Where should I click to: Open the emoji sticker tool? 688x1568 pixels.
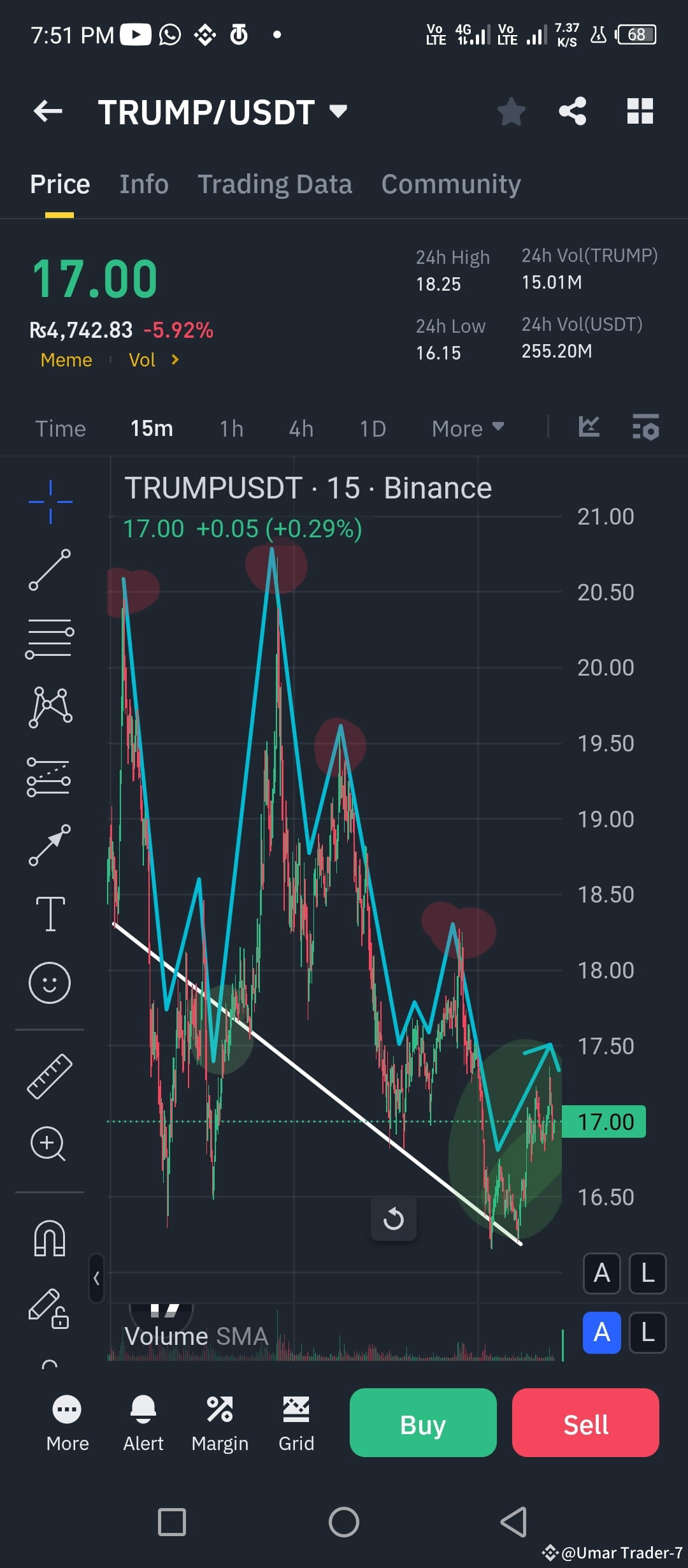(50, 983)
